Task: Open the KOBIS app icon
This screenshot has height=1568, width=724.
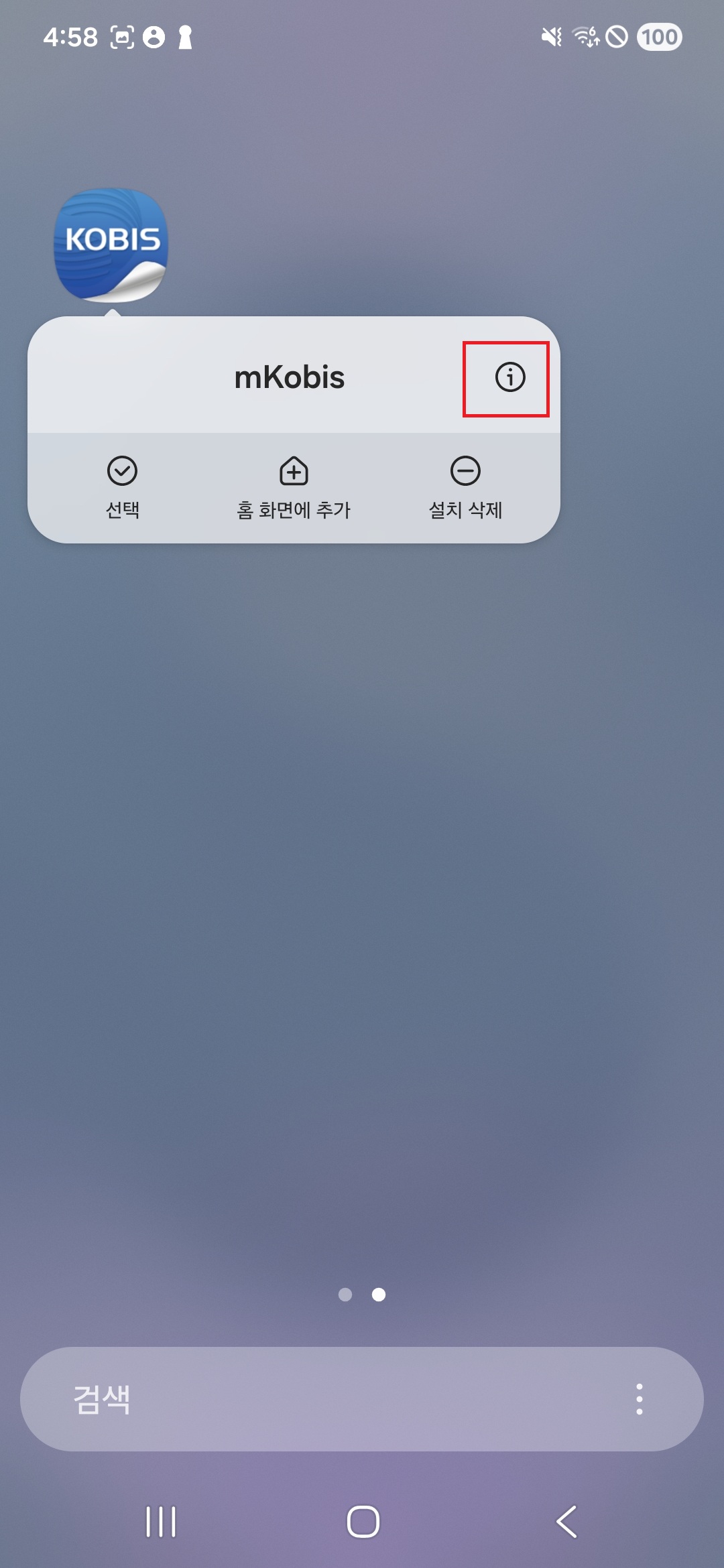Action: (111, 245)
